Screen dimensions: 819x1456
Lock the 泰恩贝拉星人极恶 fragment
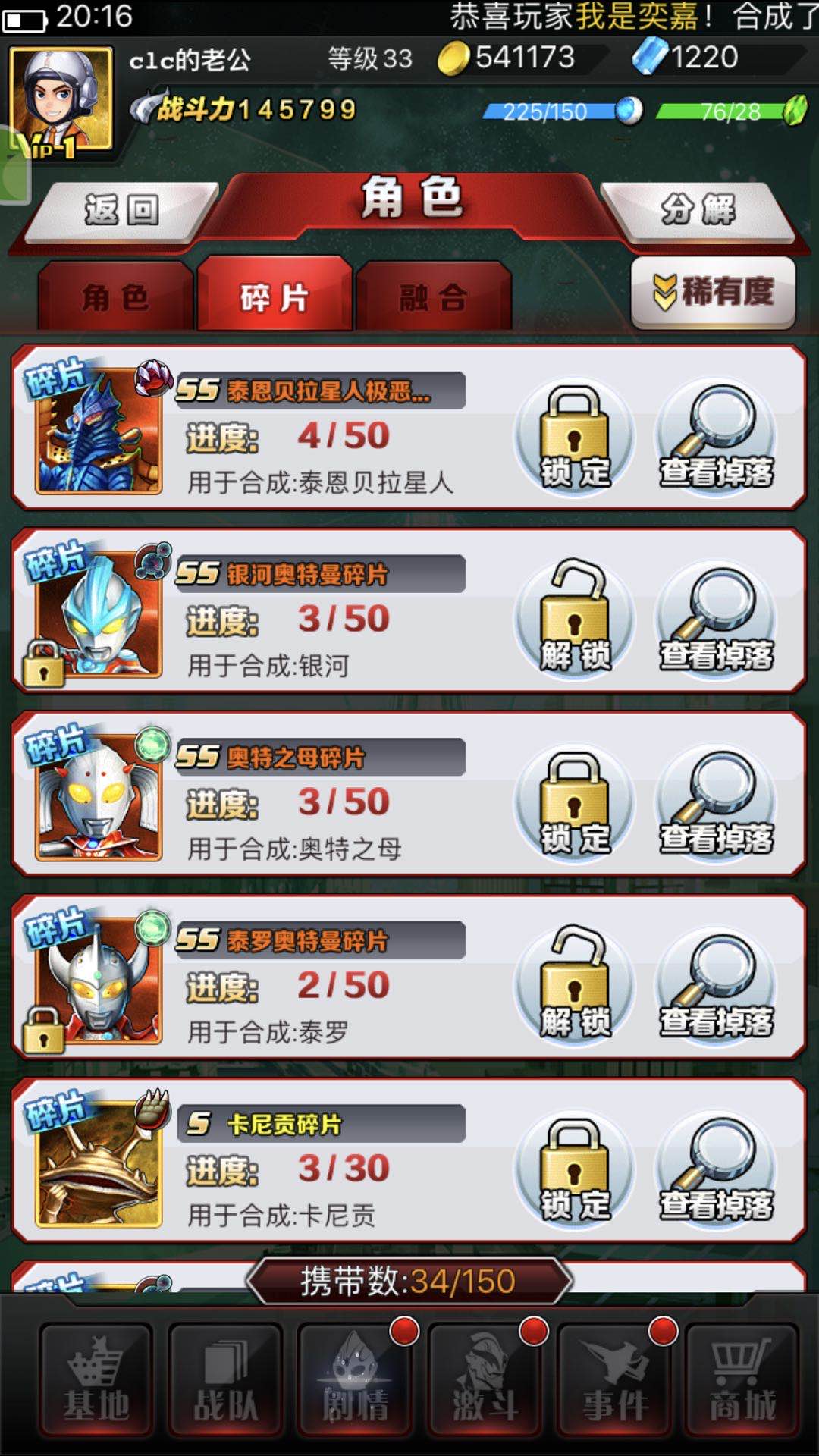[575, 437]
